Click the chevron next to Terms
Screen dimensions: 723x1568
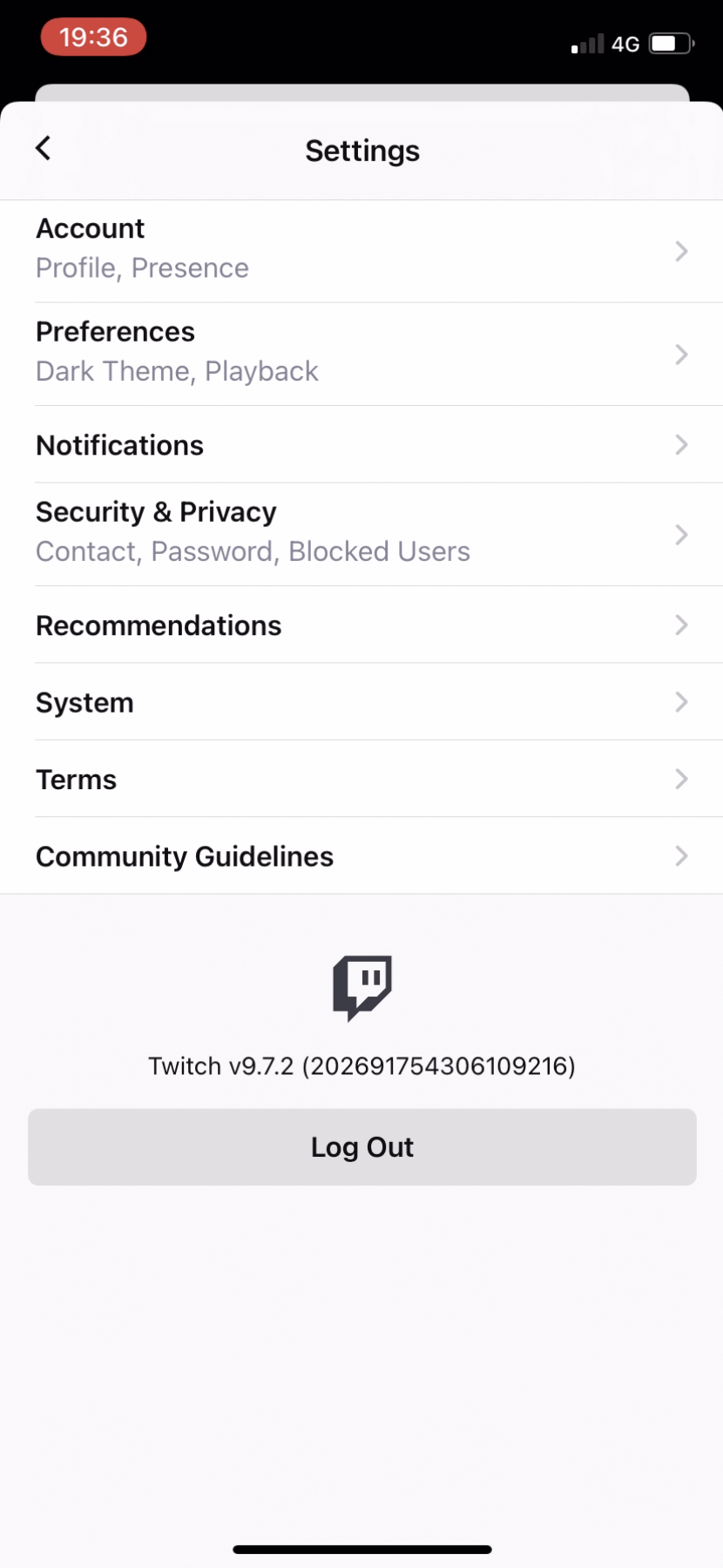click(682, 780)
